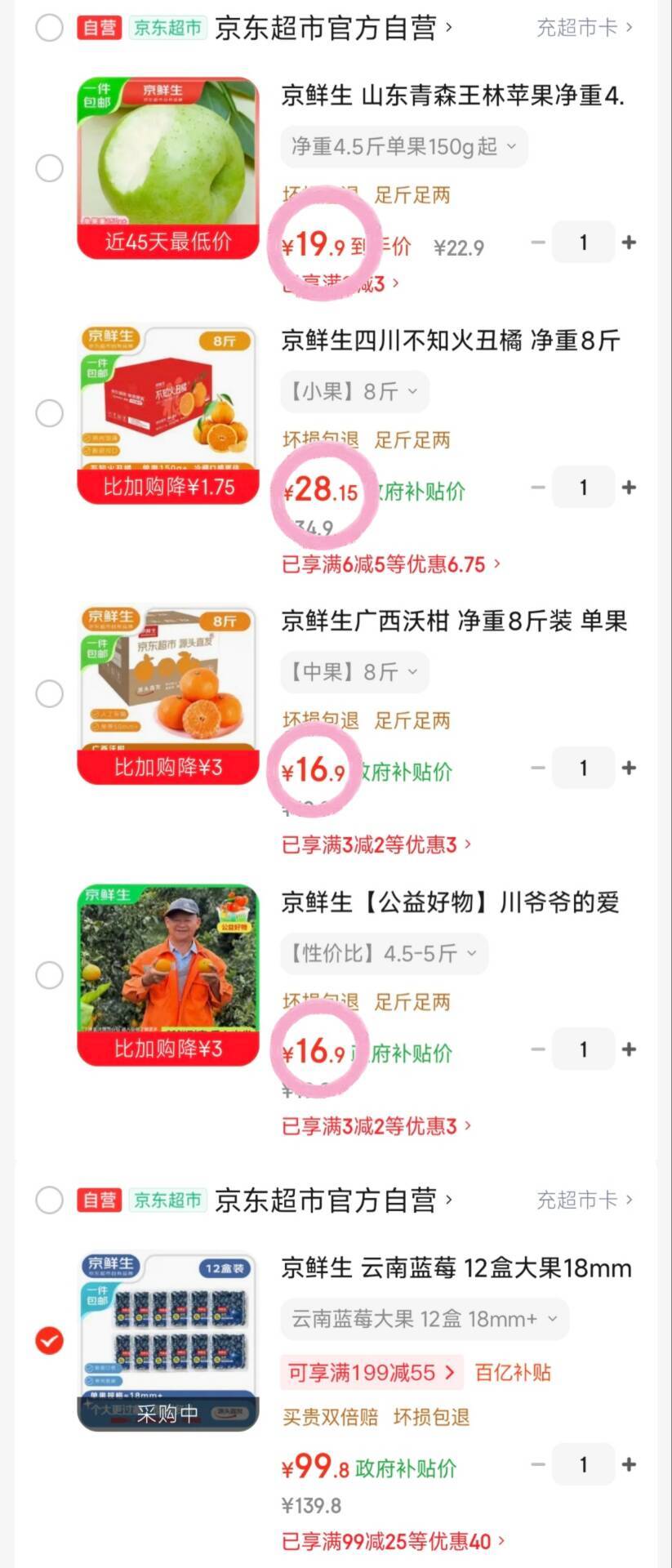672x1568 pixels.
Task: Open the 可享满199减55 promotion
Action: pos(372,1373)
